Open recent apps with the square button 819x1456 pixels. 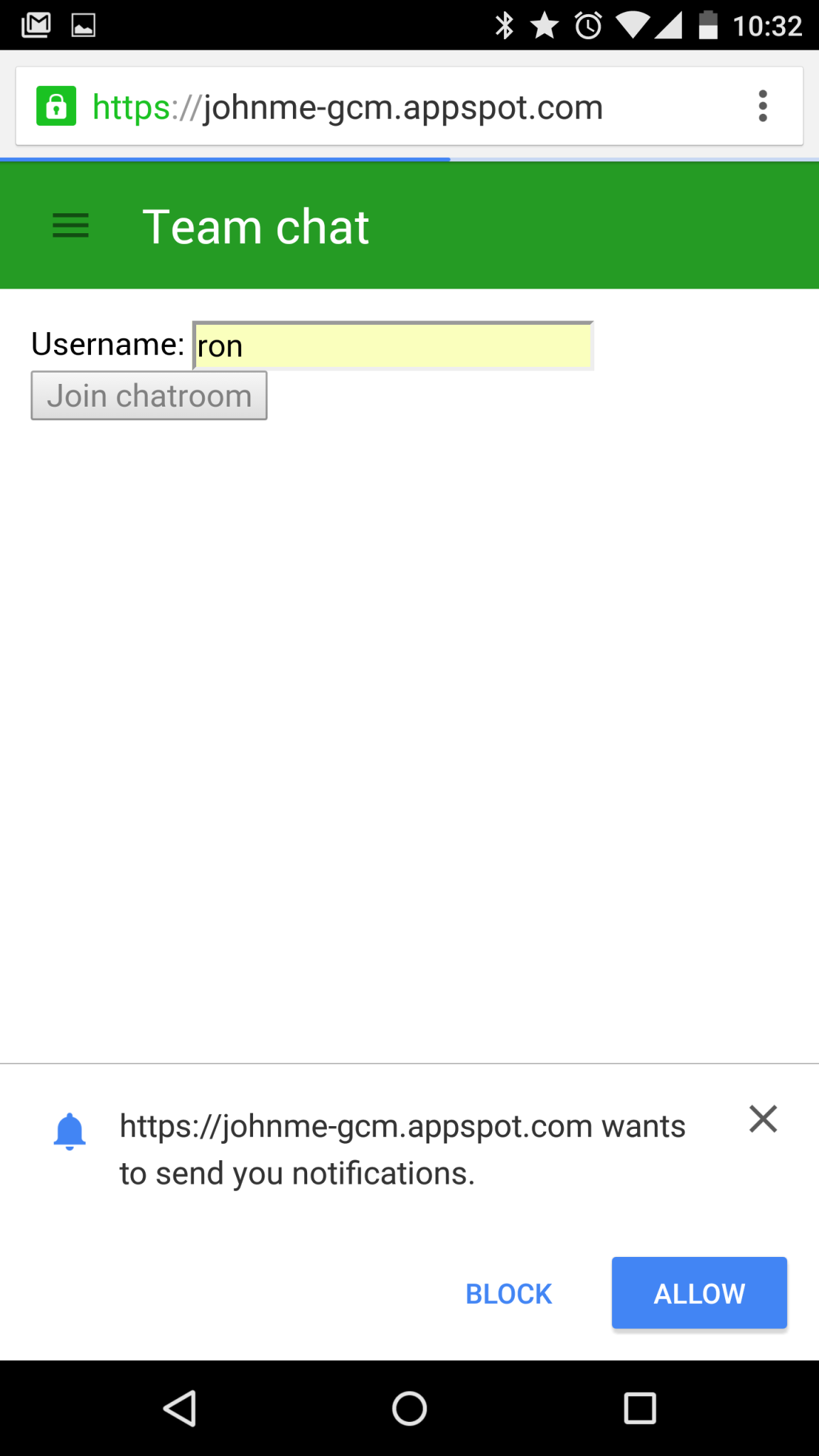tap(638, 1408)
